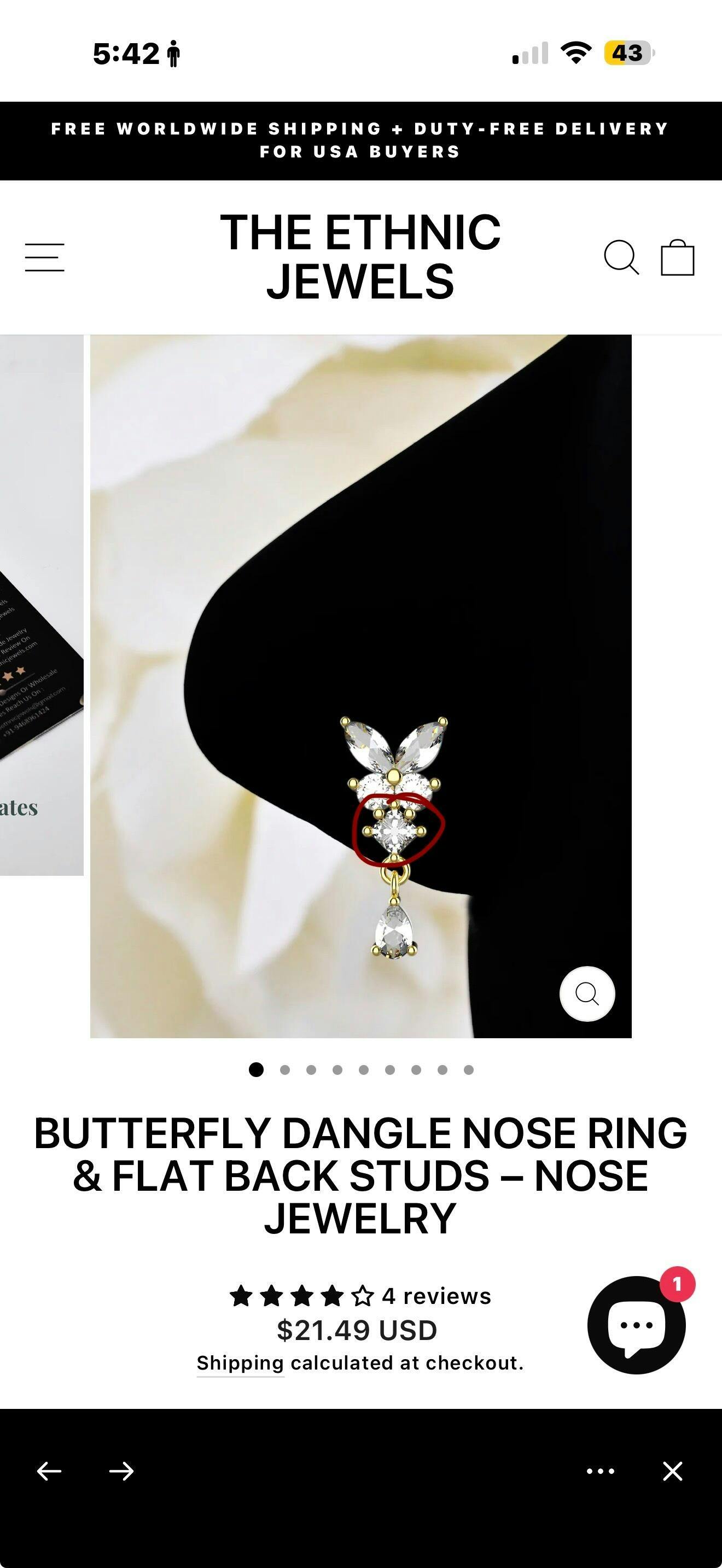722x1568 pixels.
Task: Open the live chat bubble
Action: tap(636, 1325)
